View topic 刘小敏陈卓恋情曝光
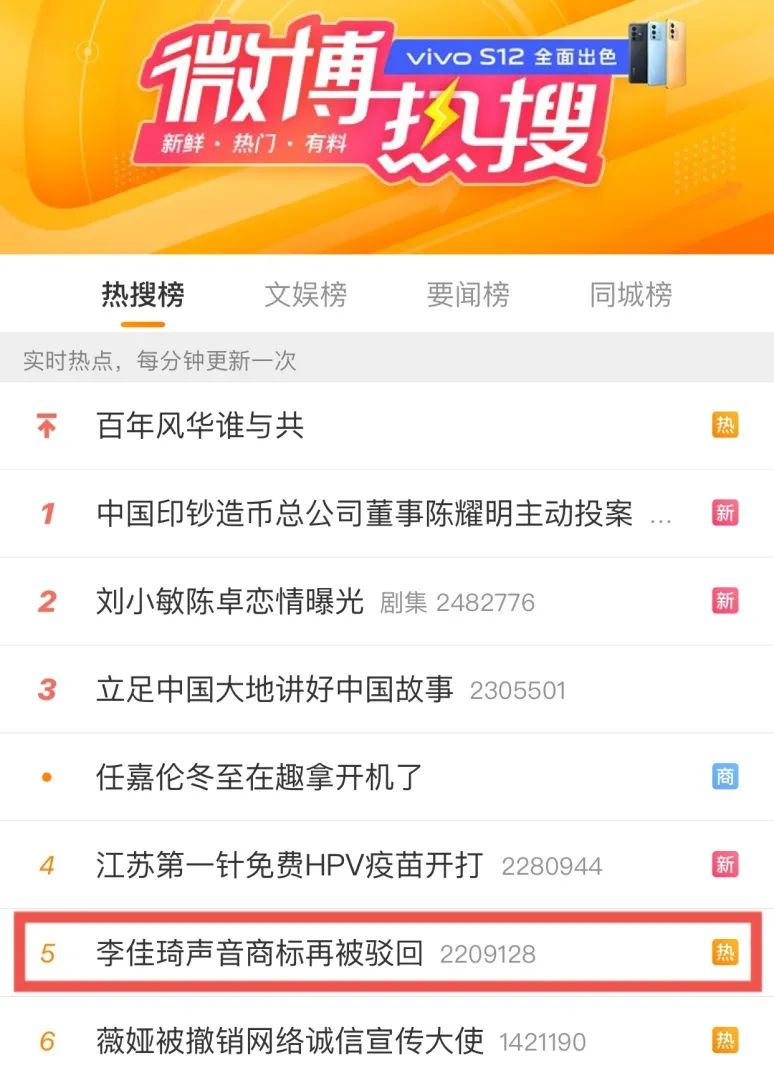774x1083 pixels. (230, 602)
